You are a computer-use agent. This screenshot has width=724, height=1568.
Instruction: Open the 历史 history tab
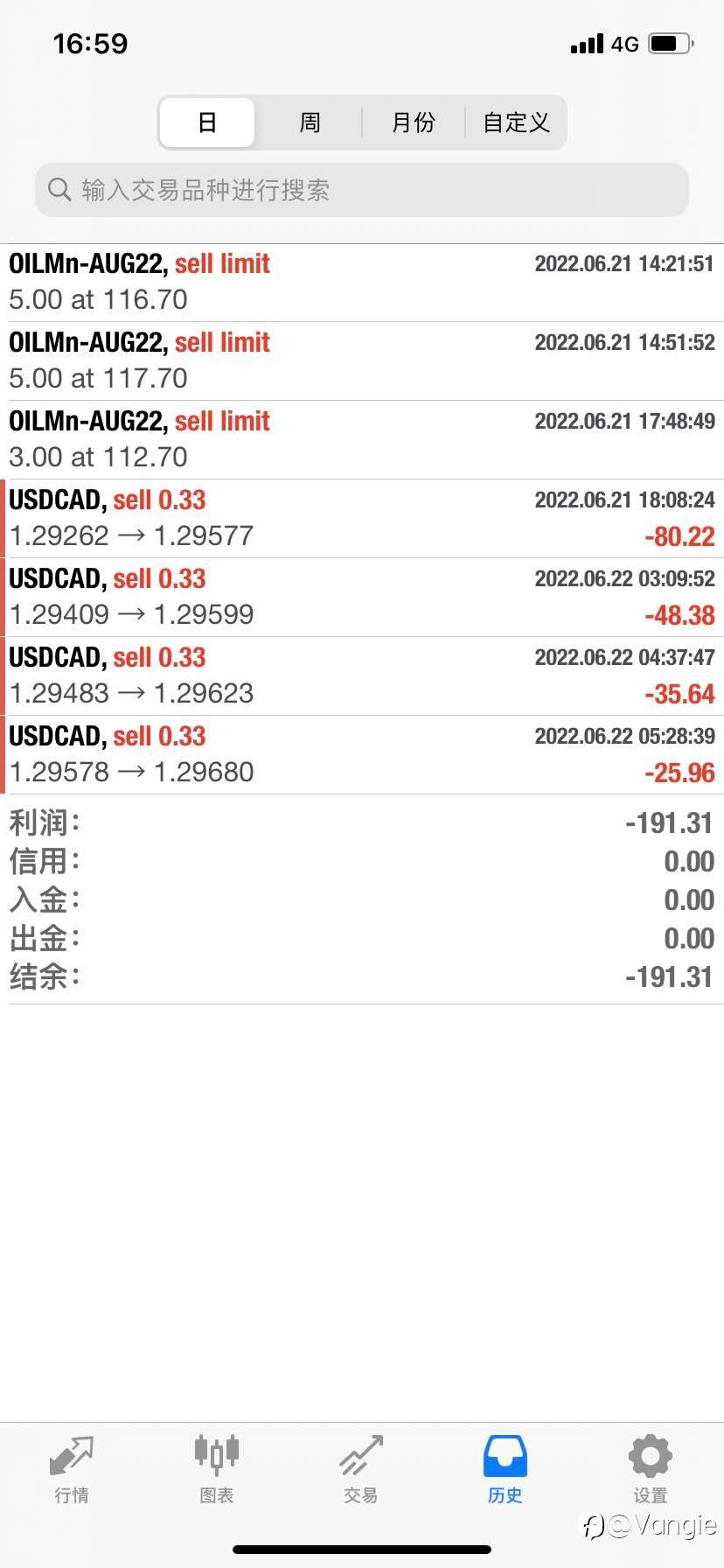pyautogui.click(x=505, y=1470)
